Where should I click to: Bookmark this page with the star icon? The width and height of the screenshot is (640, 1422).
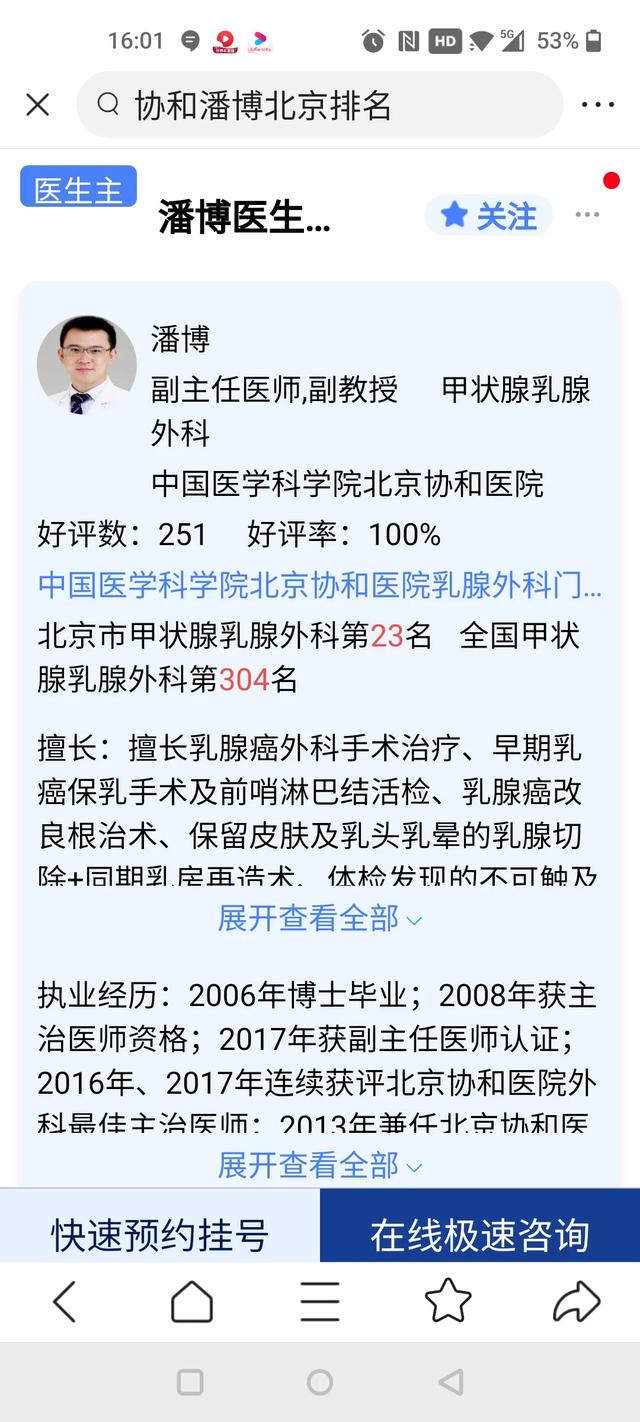point(448,1302)
